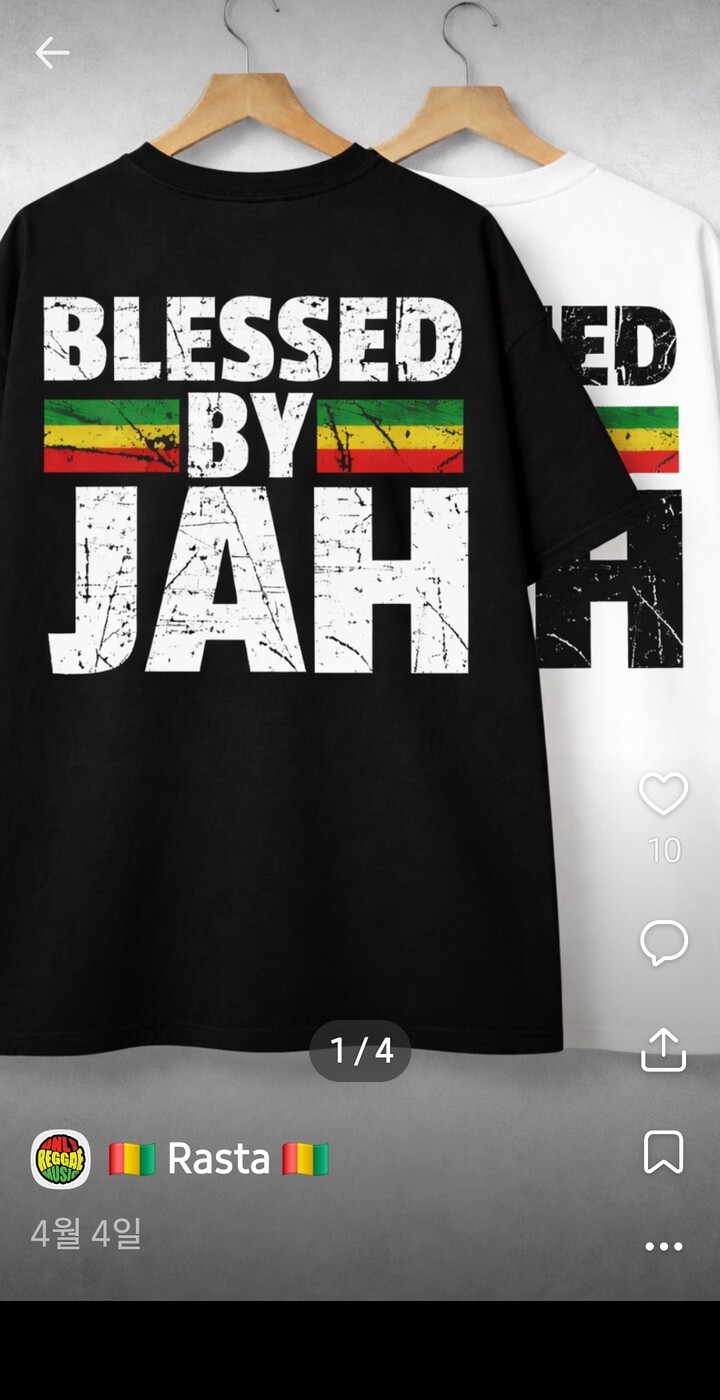This screenshot has width=720, height=1400.
Task: Open the Rasta channel name
Action: [218, 1160]
